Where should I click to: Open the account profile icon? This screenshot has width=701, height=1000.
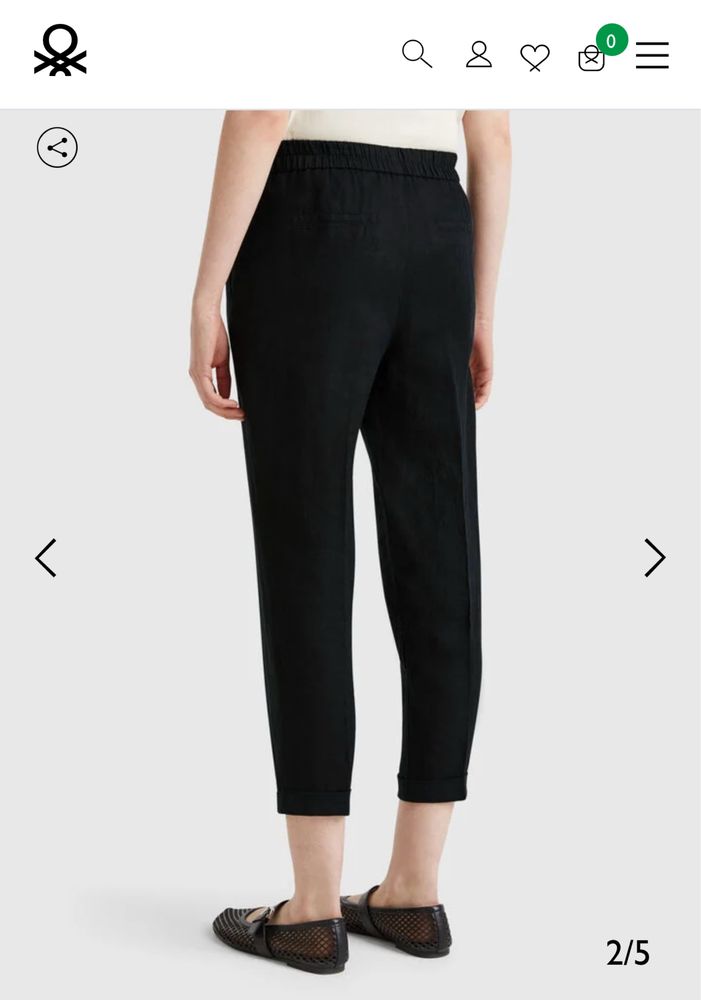[479, 54]
